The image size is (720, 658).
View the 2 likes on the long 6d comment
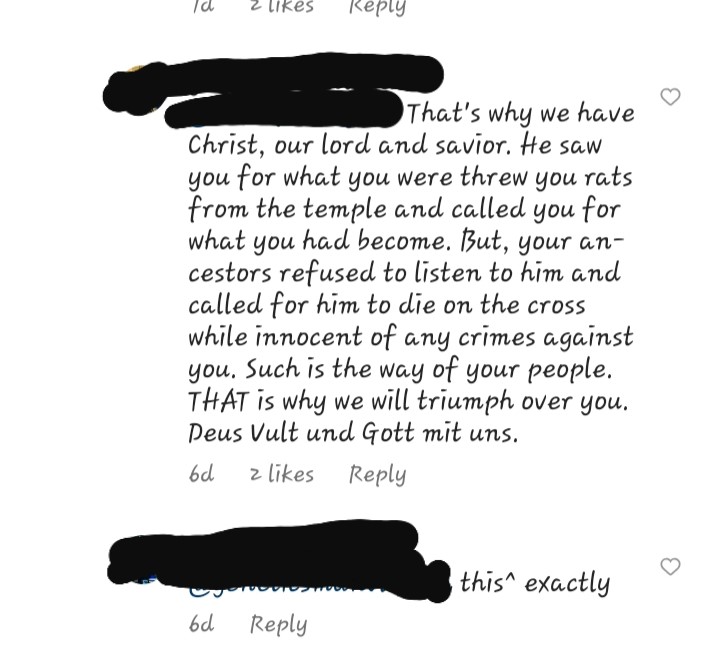click(x=282, y=474)
